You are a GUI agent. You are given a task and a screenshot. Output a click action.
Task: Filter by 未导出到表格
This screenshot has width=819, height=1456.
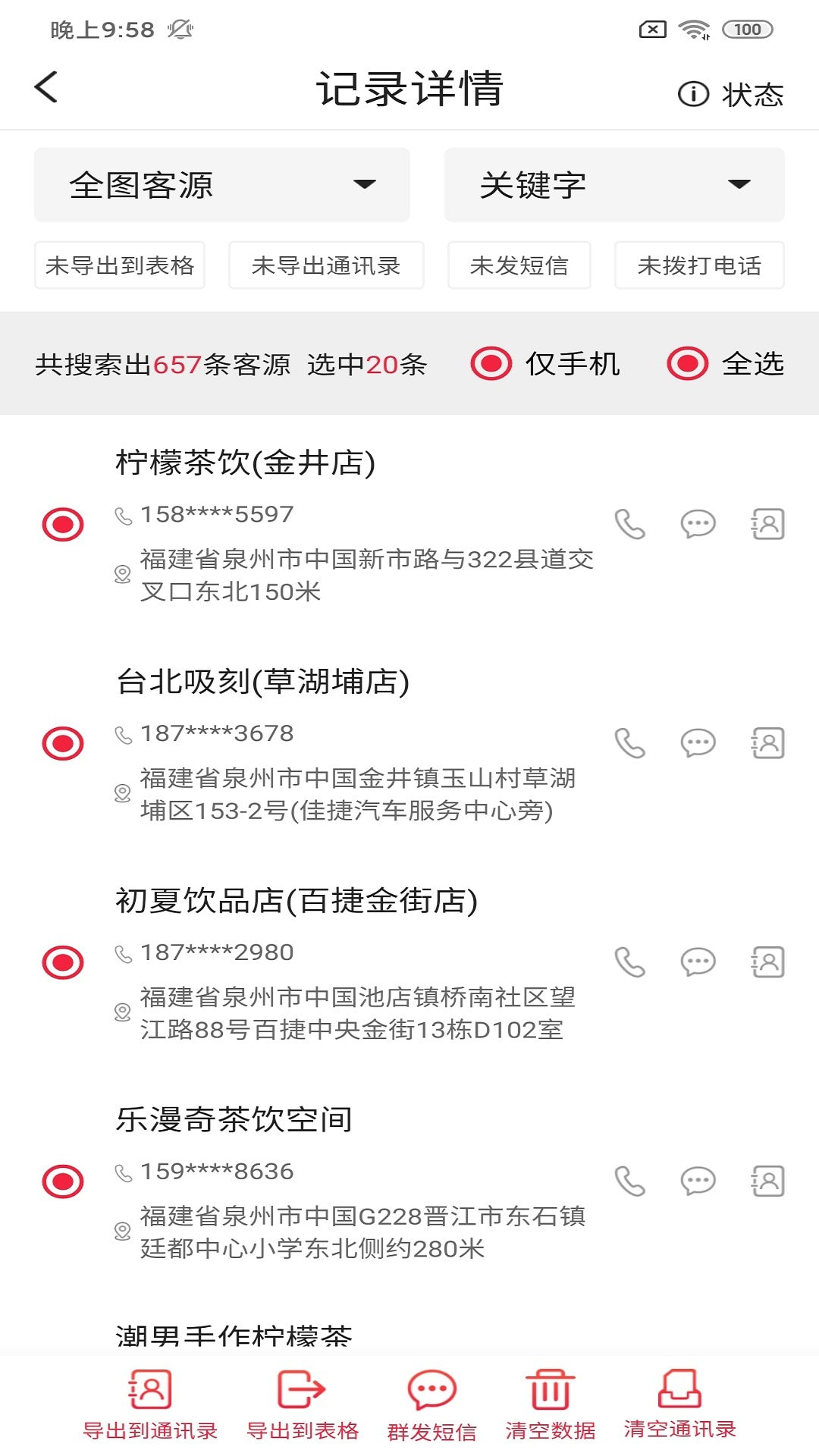(120, 265)
